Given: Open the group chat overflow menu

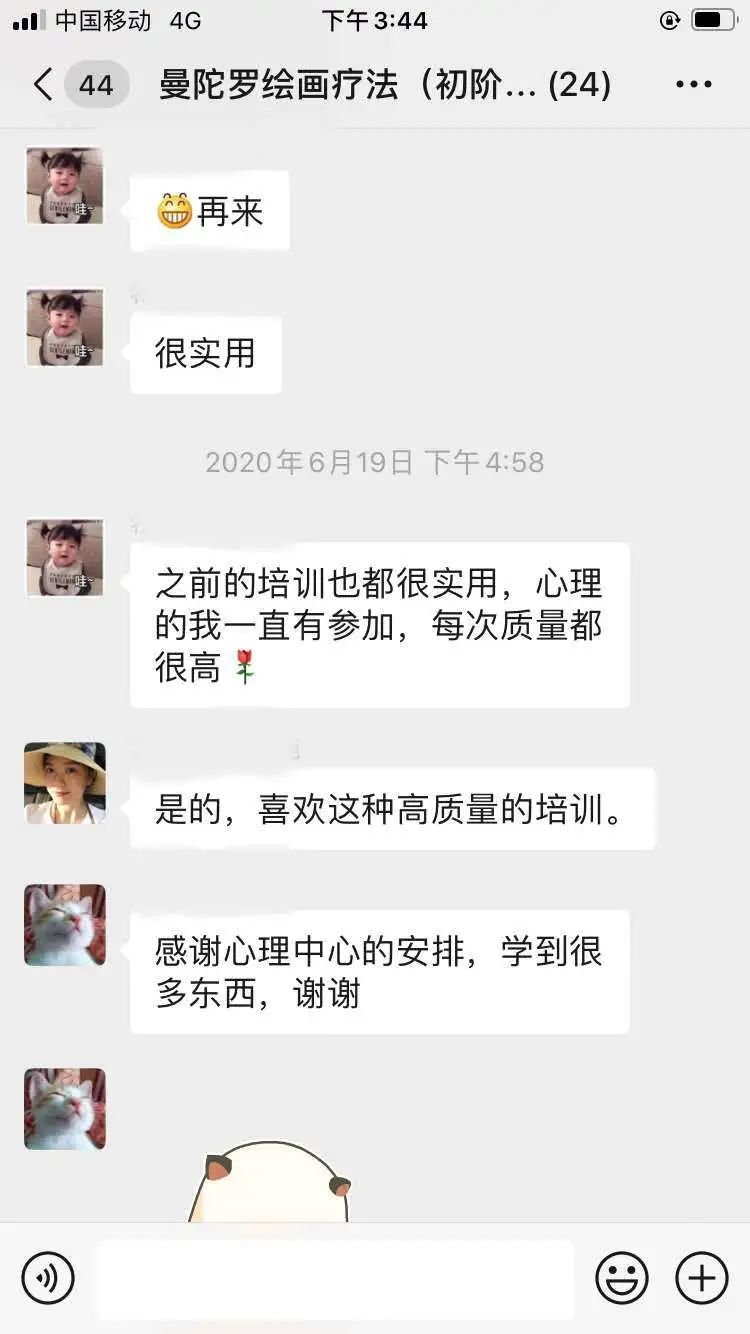Looking at the screenshot, I should [x=693, y=85].
